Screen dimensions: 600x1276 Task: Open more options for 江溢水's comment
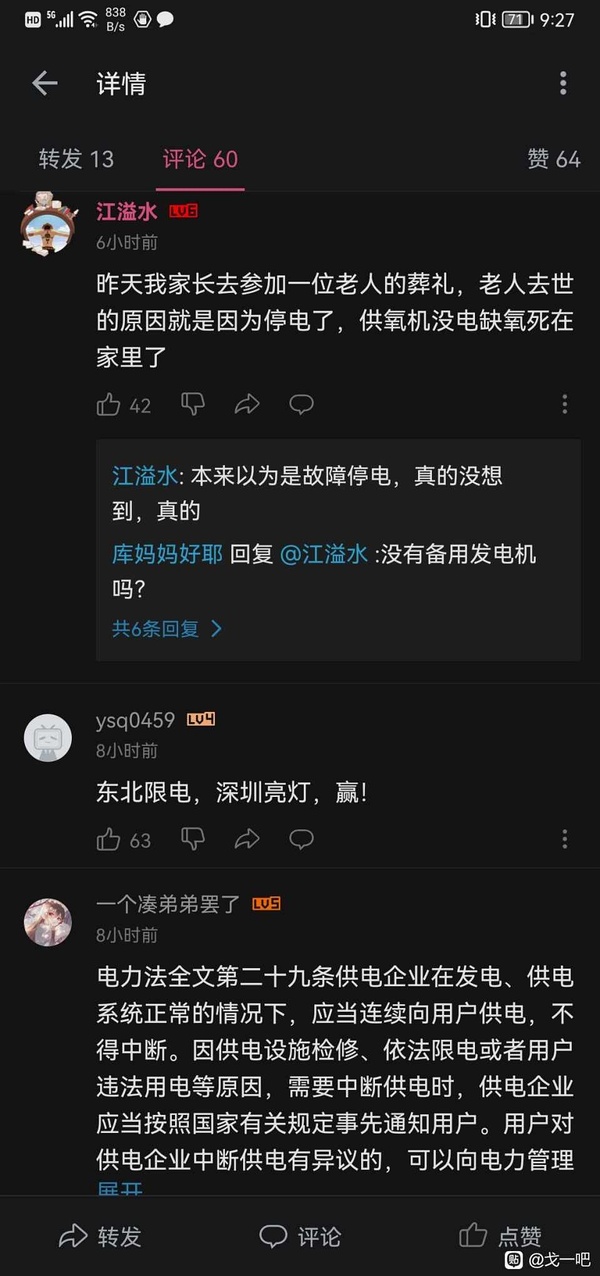pyautogui.click(x=564, y=404)
